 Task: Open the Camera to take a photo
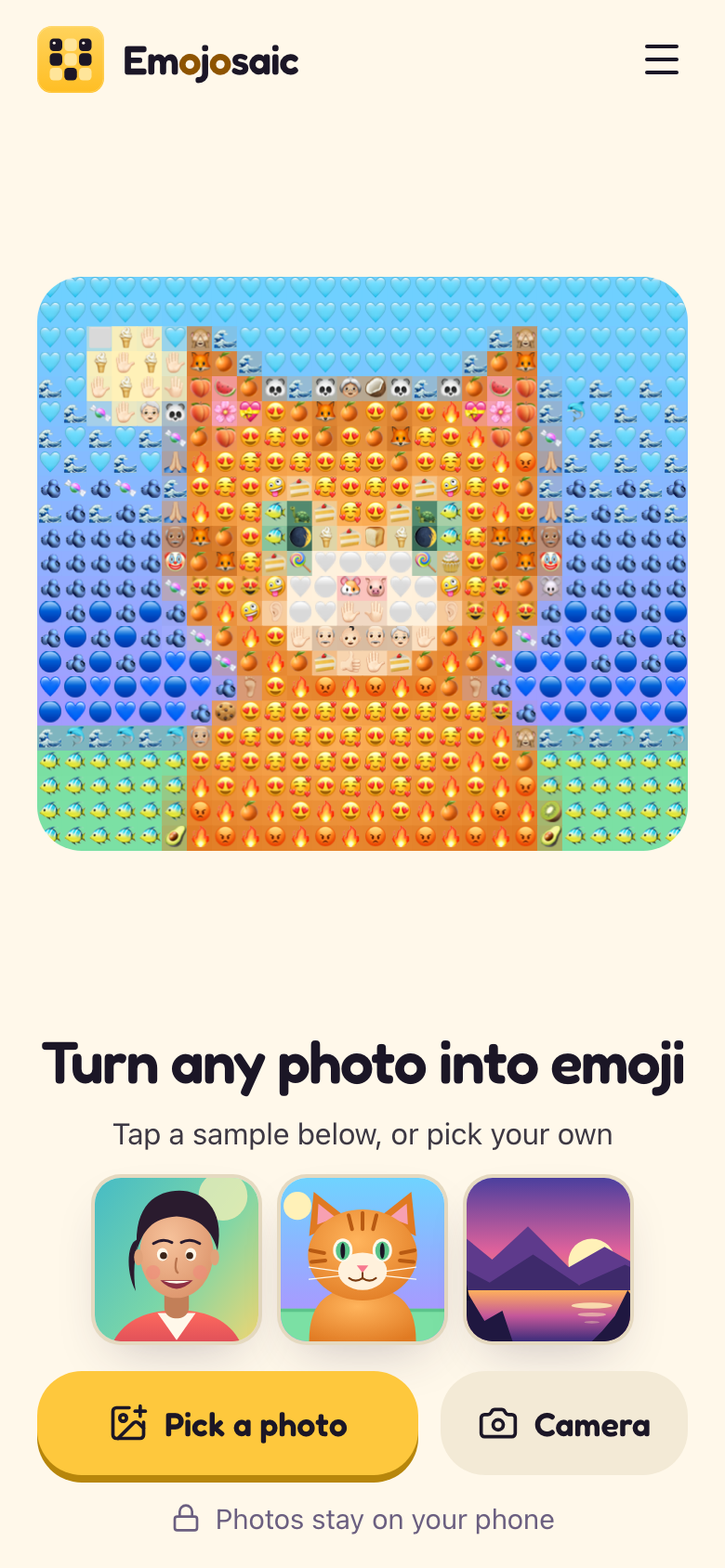pyautogui.click(x=564, y=1423)
